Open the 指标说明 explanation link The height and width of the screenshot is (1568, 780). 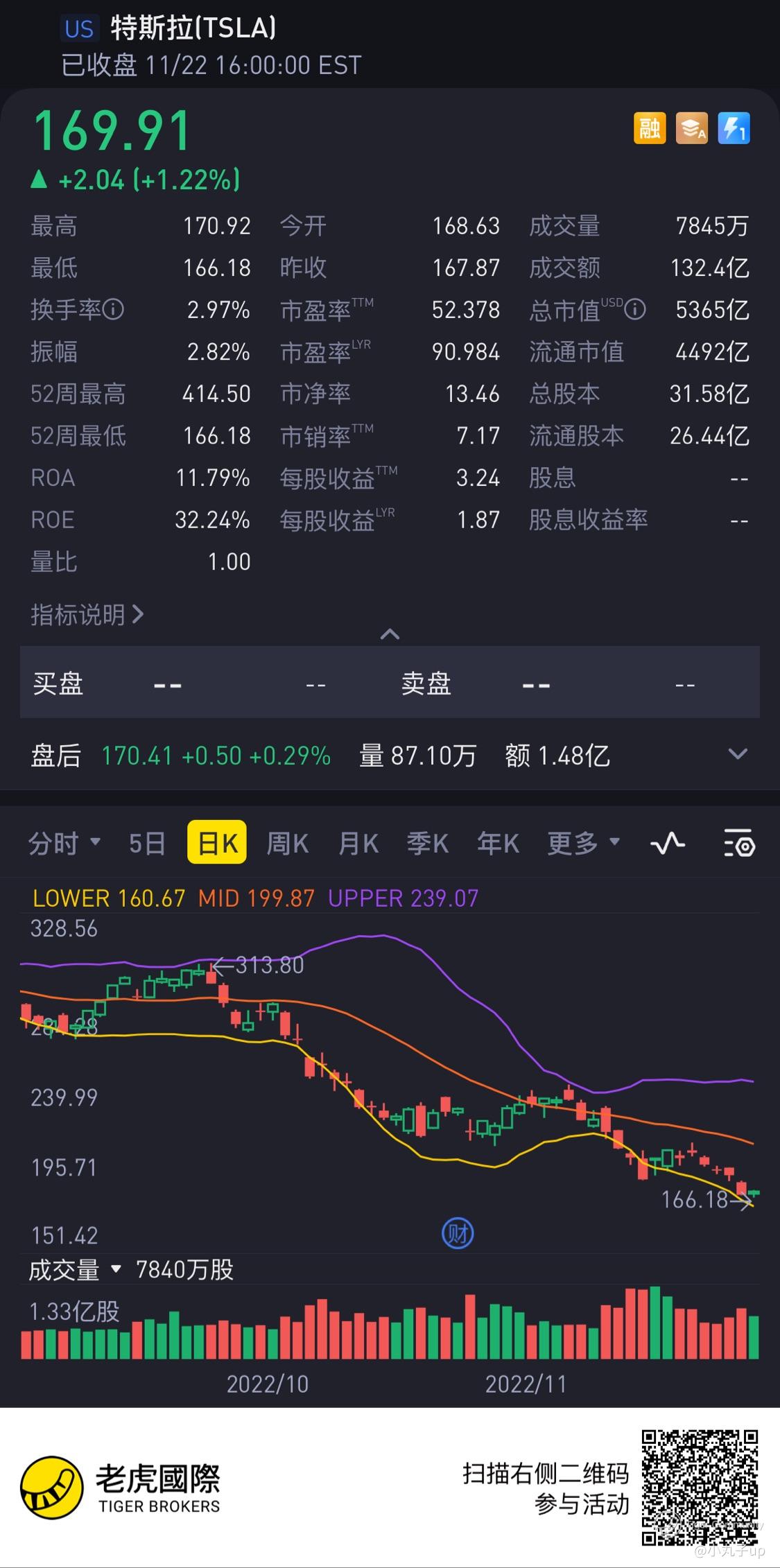click(87, 614)
